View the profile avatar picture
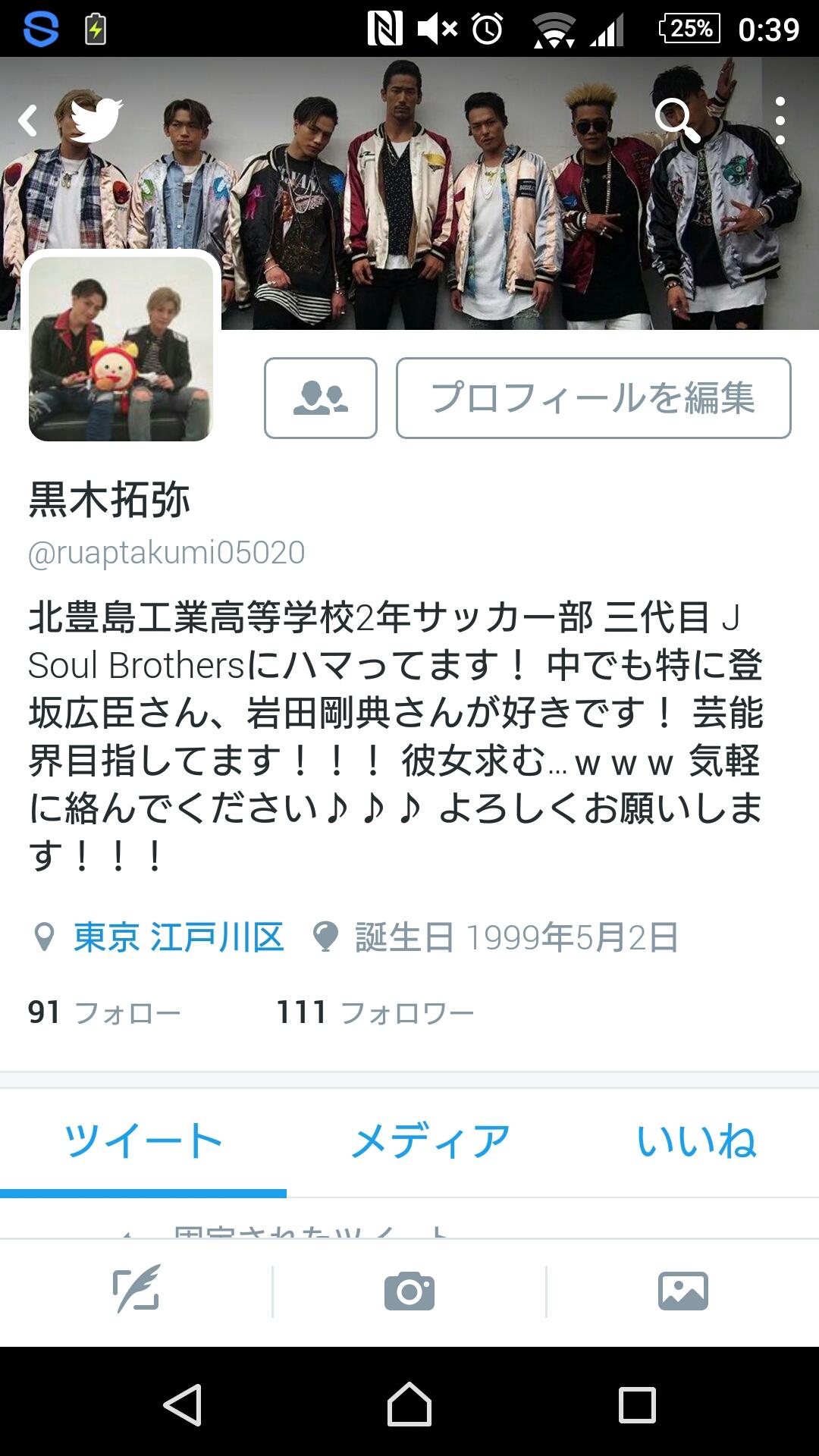 [x=121, y=349]
